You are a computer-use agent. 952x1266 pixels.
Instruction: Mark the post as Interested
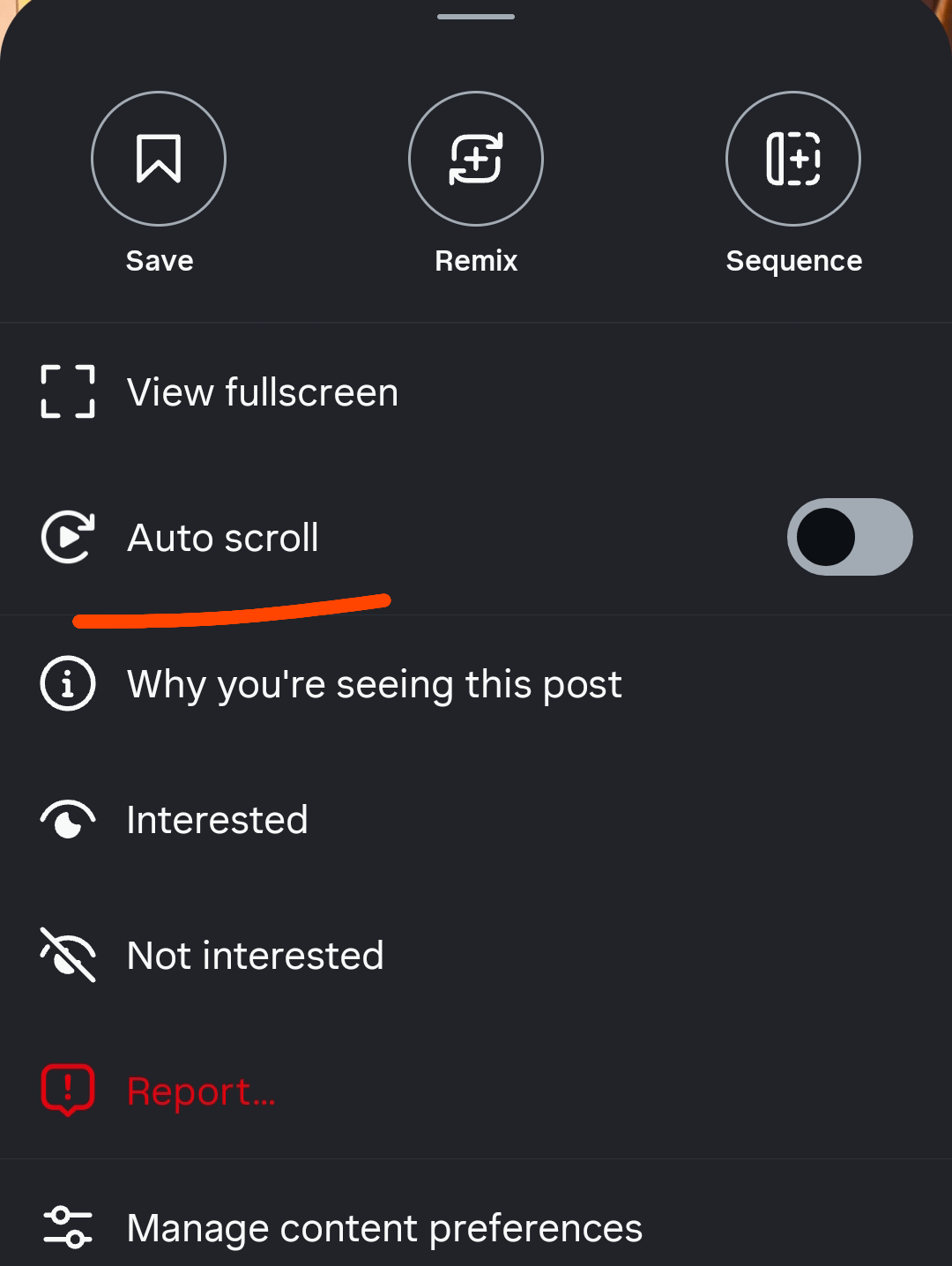pos(217,820)
